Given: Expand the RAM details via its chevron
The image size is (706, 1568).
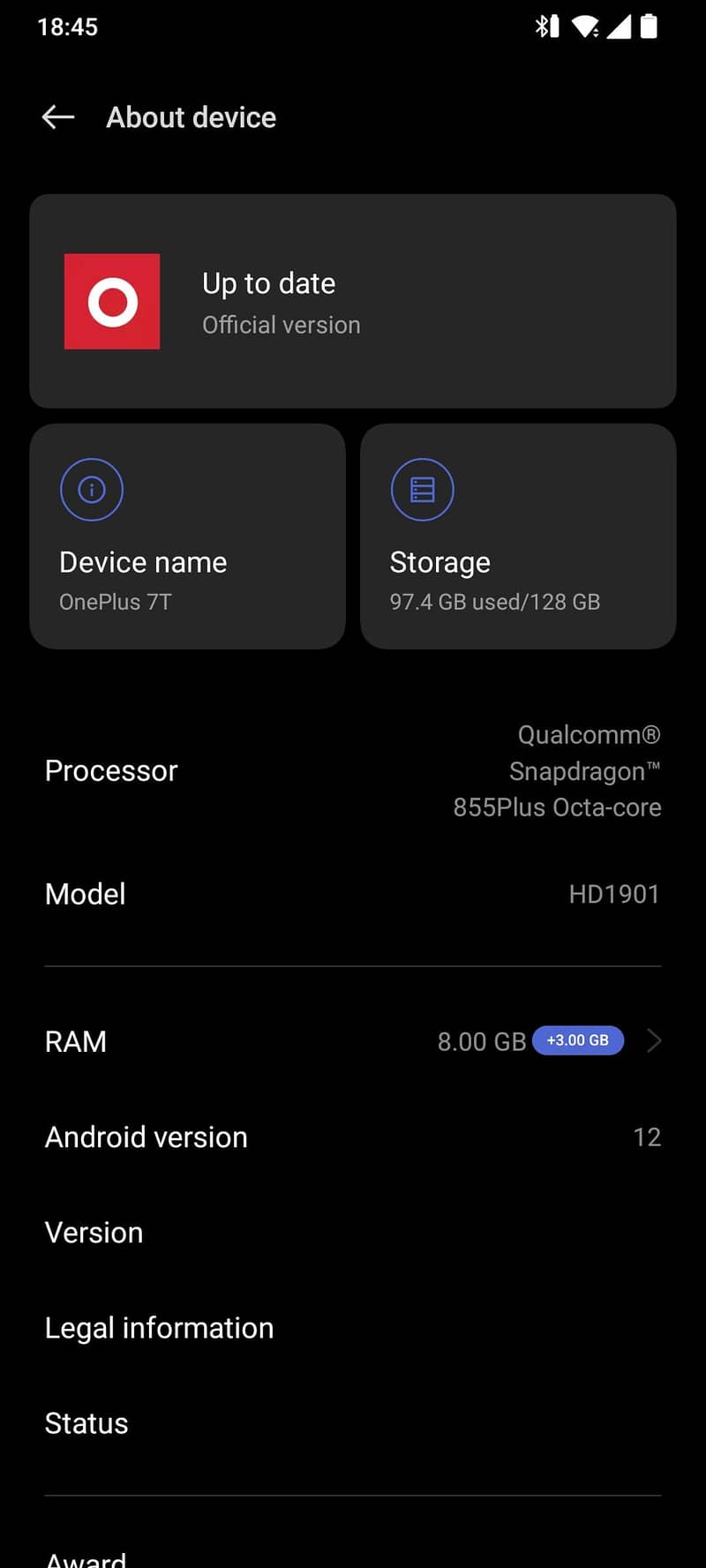Looking at the screenshot, I should tap(654, 1041).
